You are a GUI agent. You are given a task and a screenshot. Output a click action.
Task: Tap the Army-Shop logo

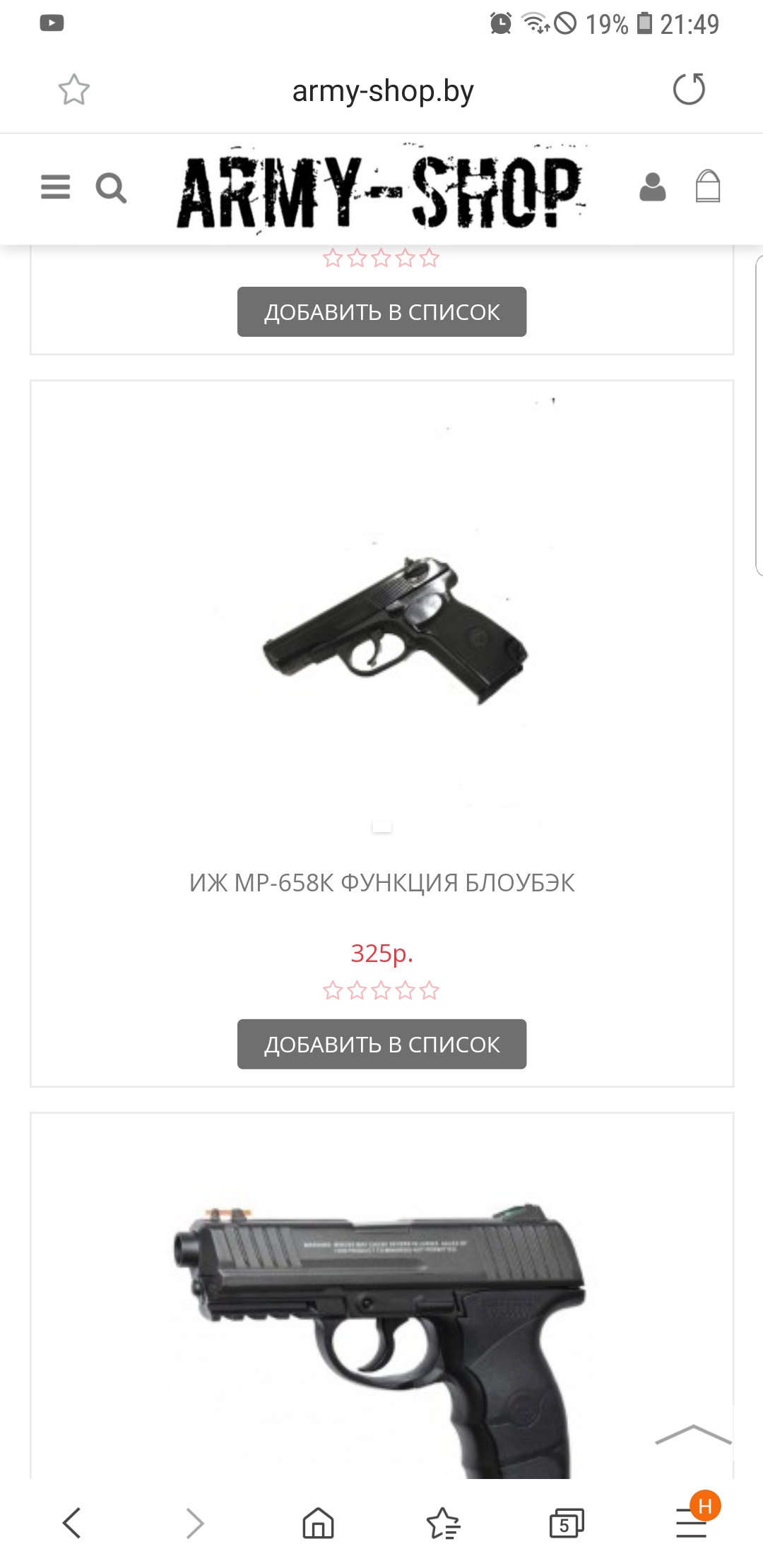381,188
